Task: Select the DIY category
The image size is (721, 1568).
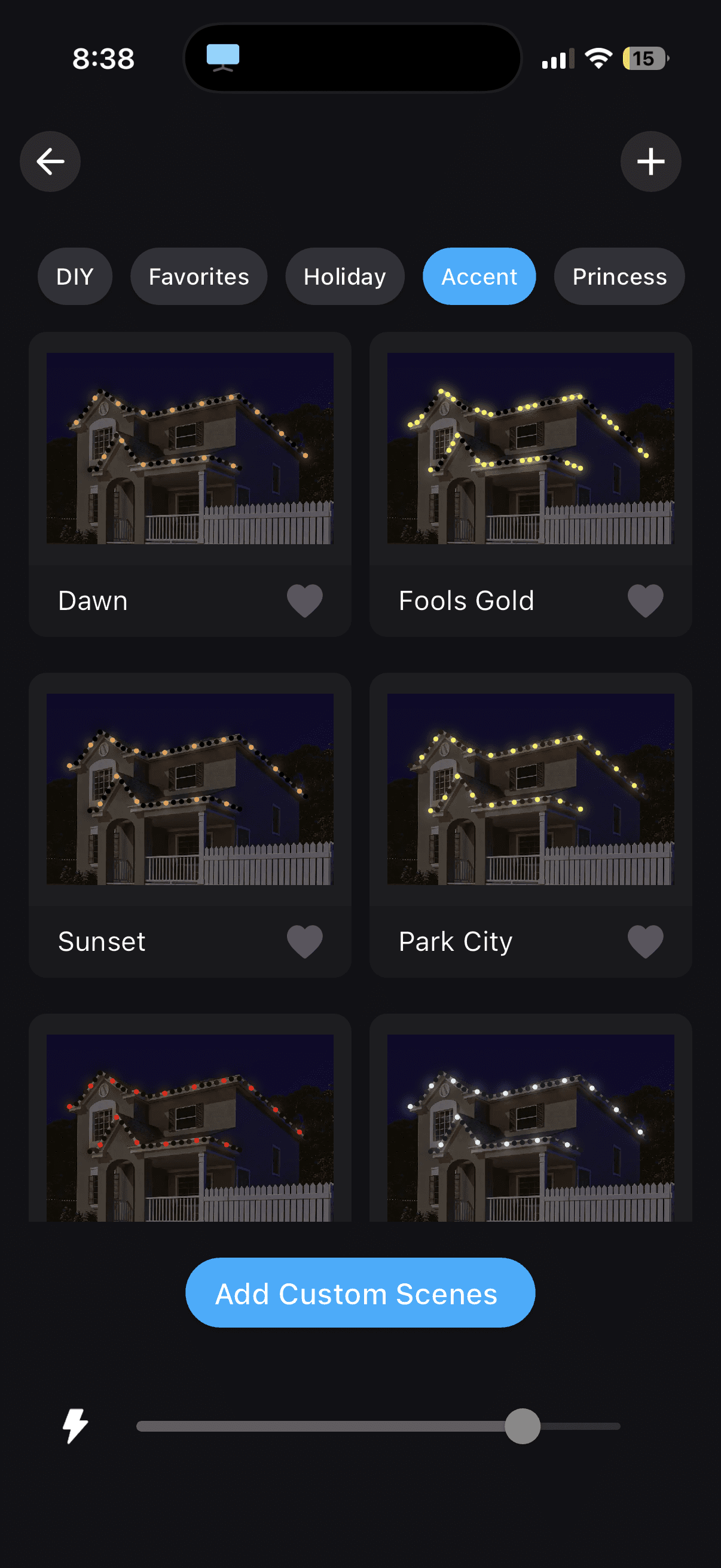Action: click(x=74, y=276)
